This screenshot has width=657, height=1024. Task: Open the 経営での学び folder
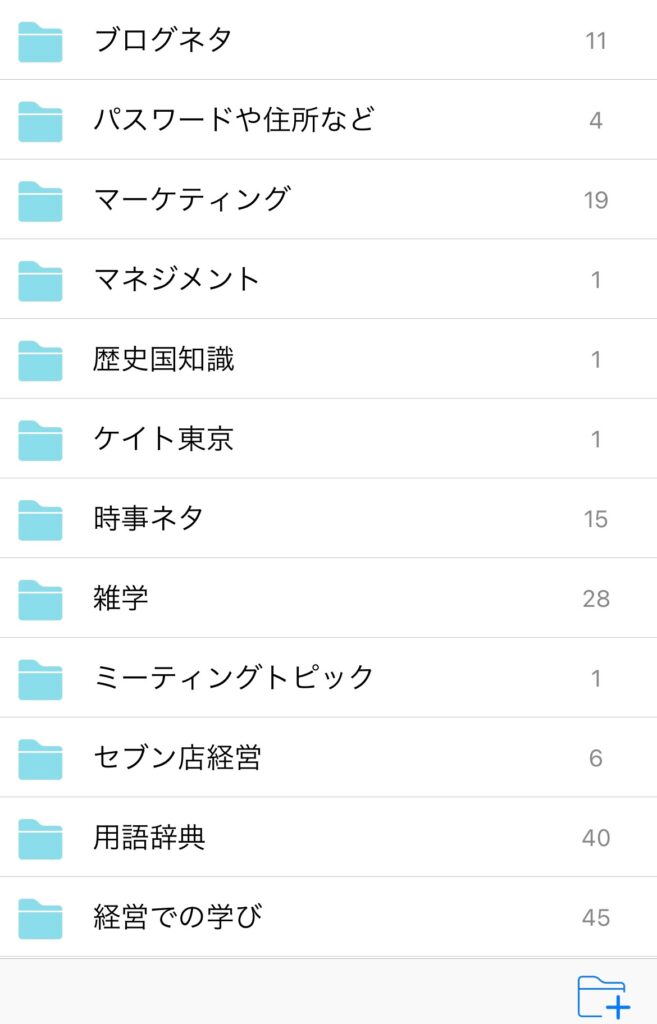click(x=177, y=917)
